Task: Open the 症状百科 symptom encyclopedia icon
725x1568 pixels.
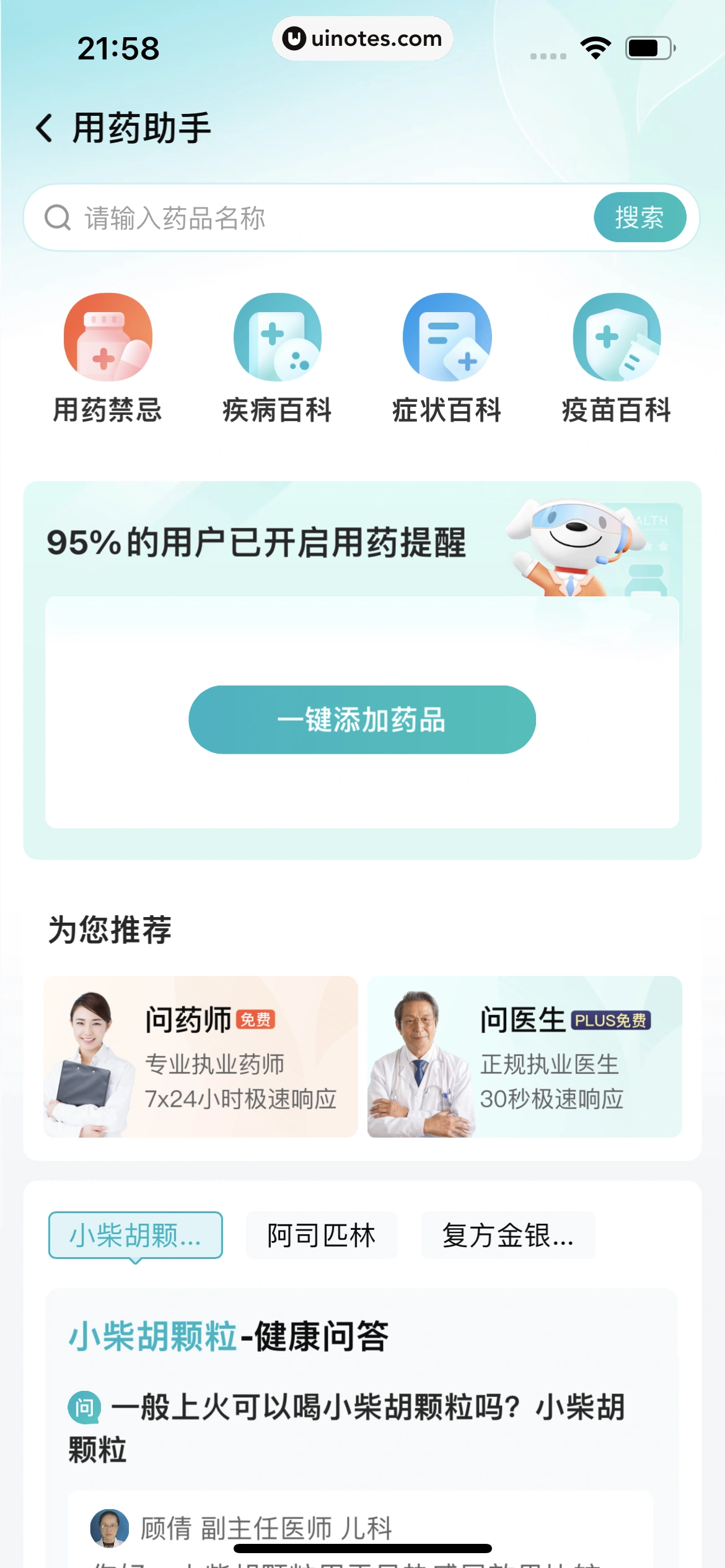Action: 447,338
